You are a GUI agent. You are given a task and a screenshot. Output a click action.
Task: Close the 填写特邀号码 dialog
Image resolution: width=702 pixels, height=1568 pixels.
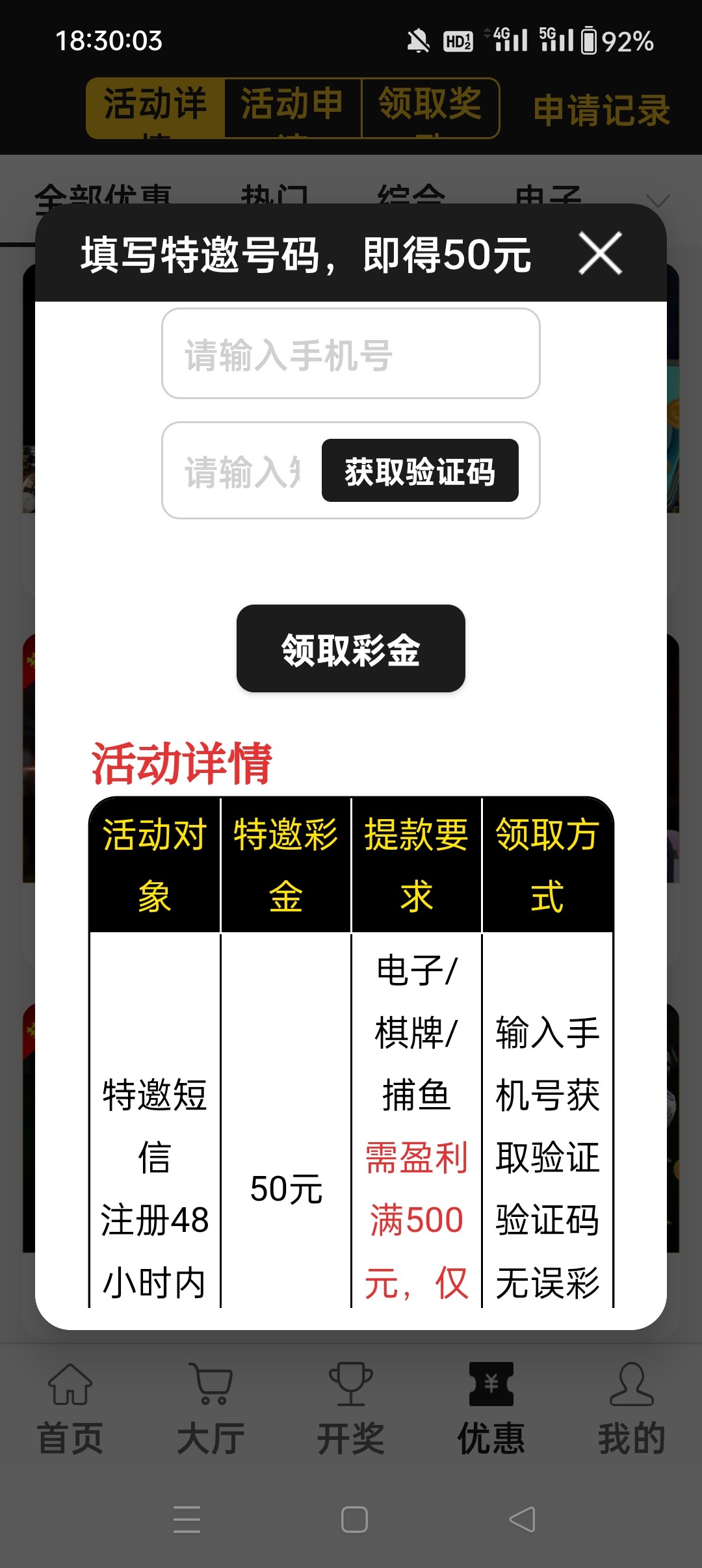click(601, 254)
